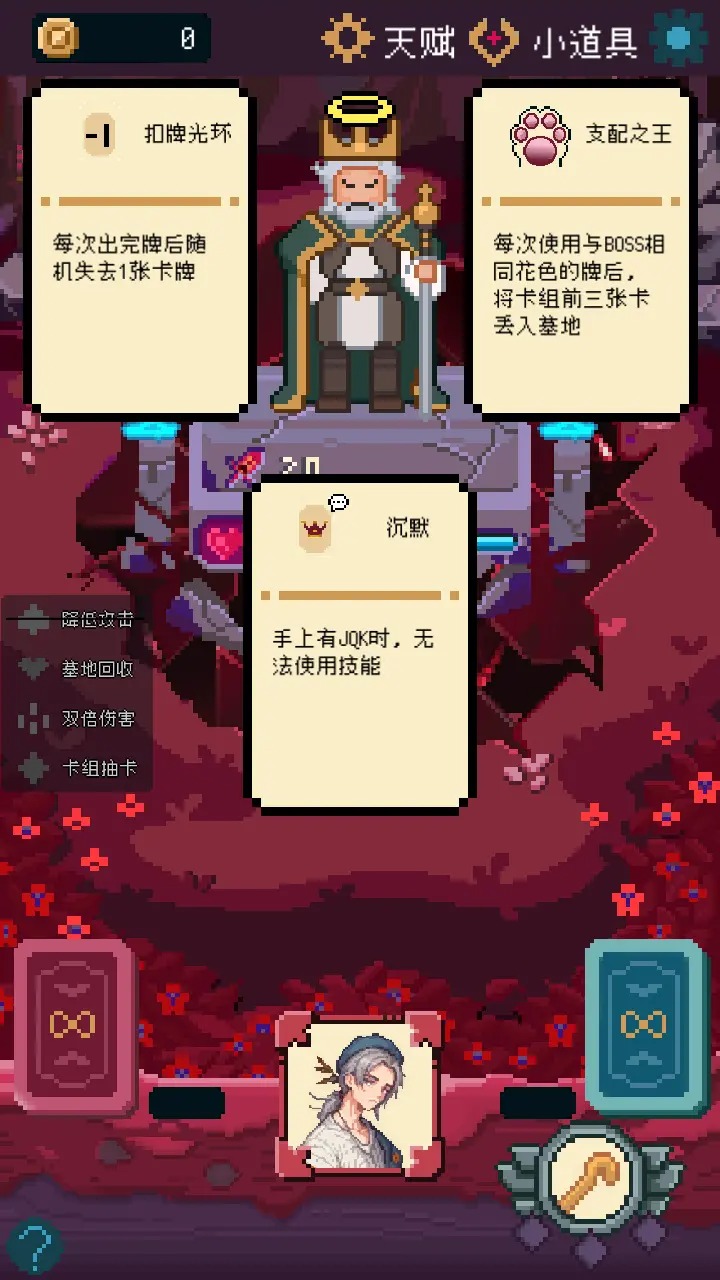Click the speech bubble above the 沉默 card
Screen dimensions: 720x1280
click(x=336, y=503)
